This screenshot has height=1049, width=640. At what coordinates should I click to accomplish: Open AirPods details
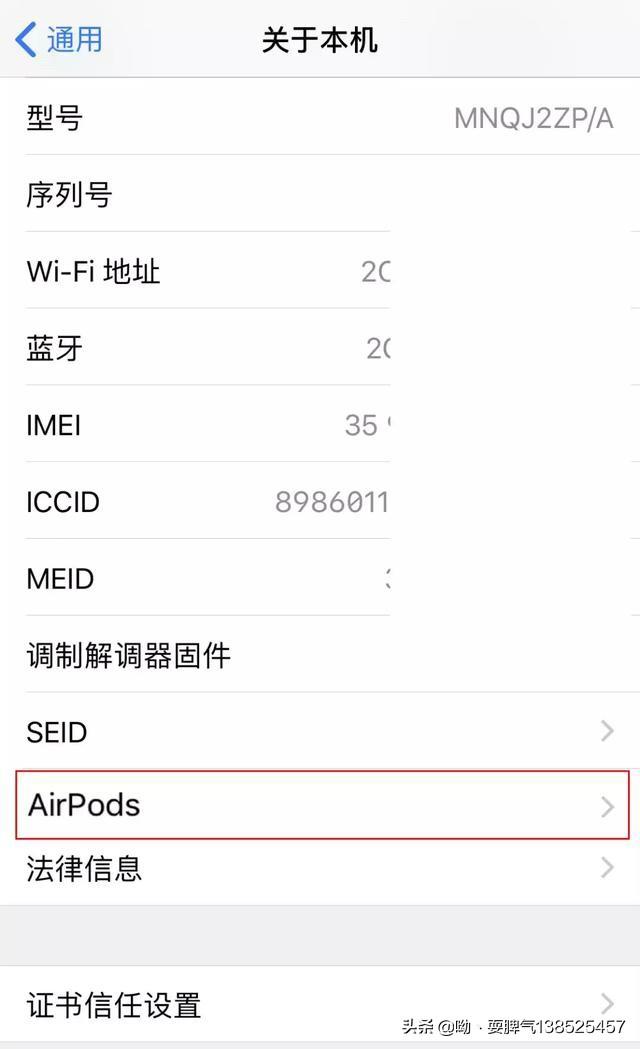320,805
